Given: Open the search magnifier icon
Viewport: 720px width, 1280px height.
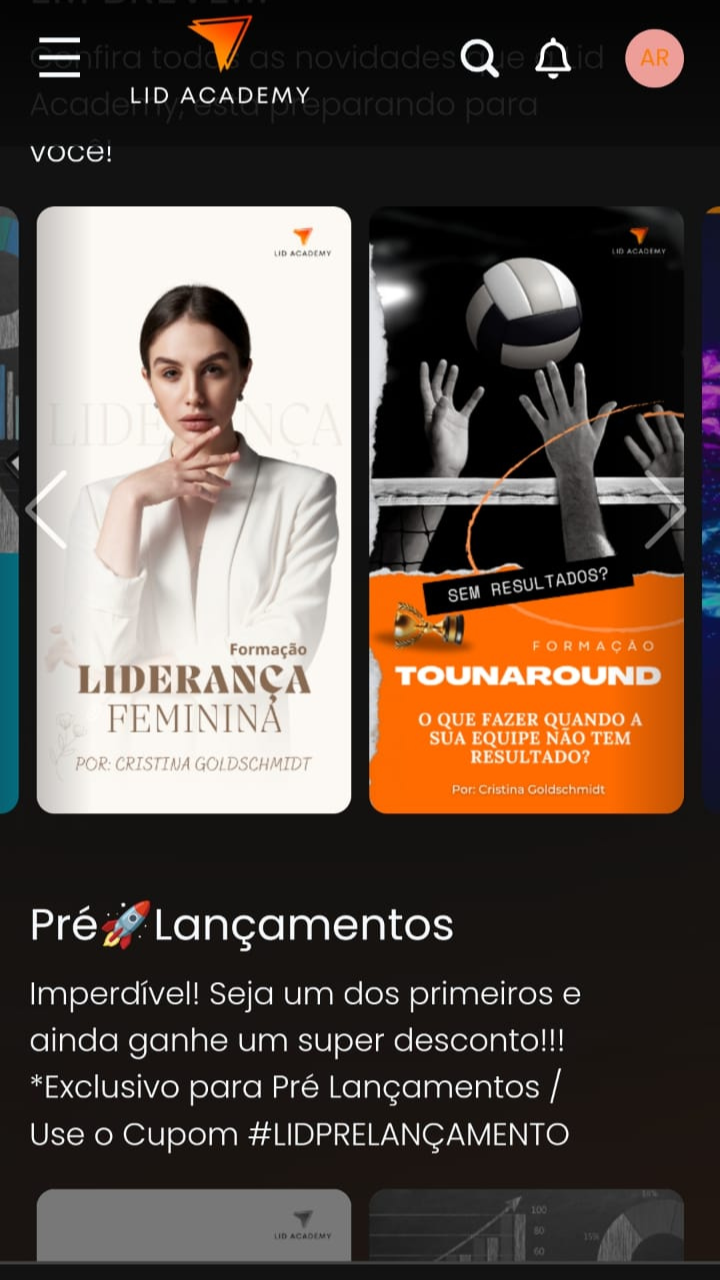Looking at the screenshot, I should pos(479,58).
